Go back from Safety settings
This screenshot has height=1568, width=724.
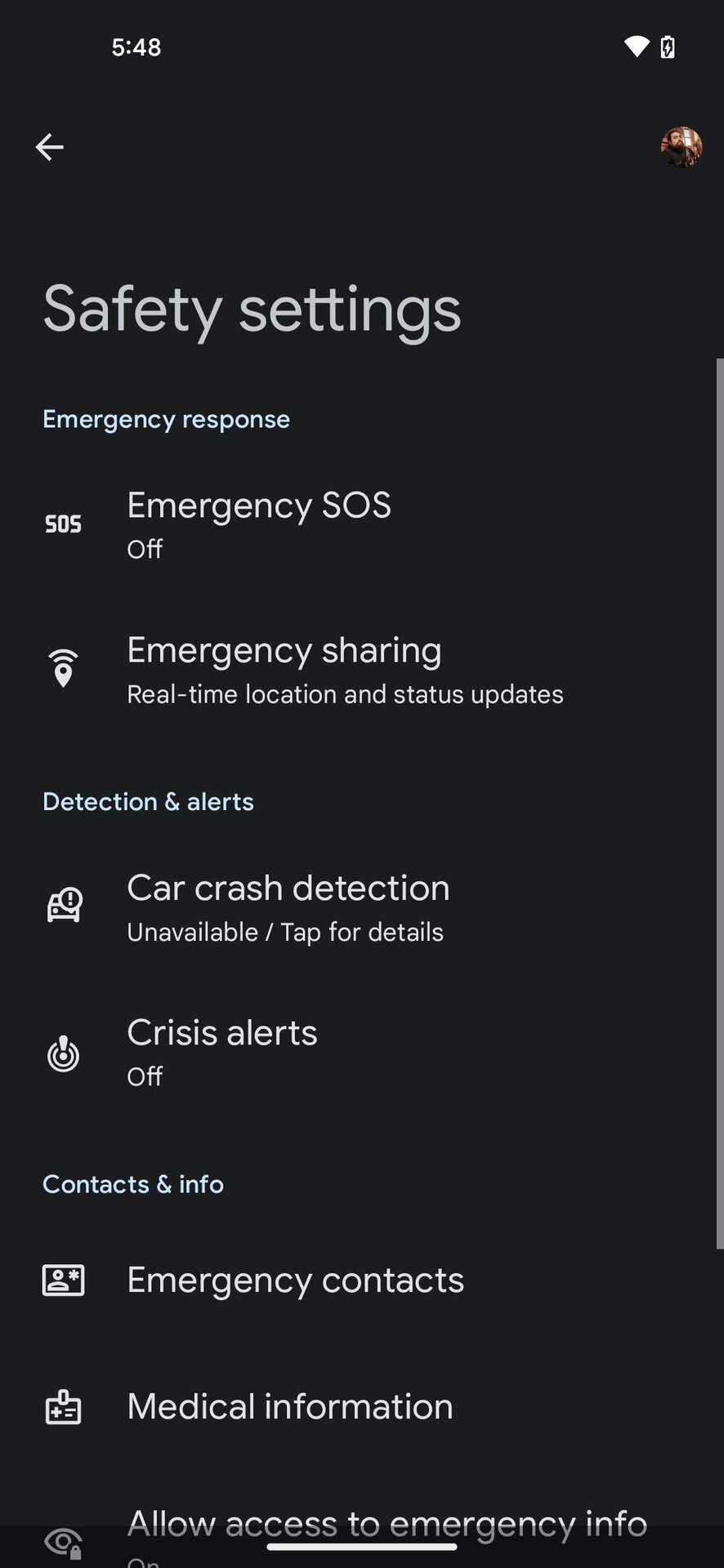click(x=50, y=147)
